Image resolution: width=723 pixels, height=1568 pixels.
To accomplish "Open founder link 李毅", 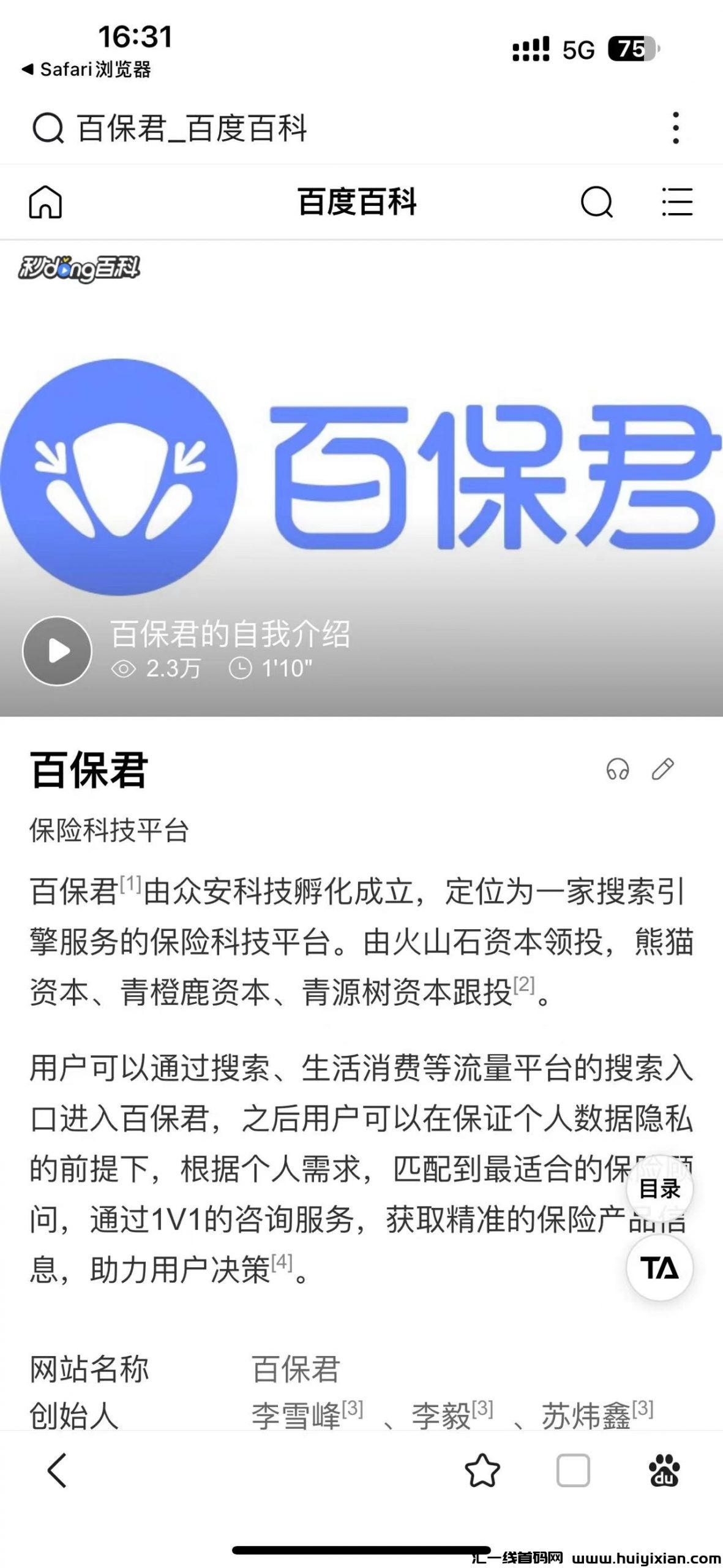I will point(441,1415).
